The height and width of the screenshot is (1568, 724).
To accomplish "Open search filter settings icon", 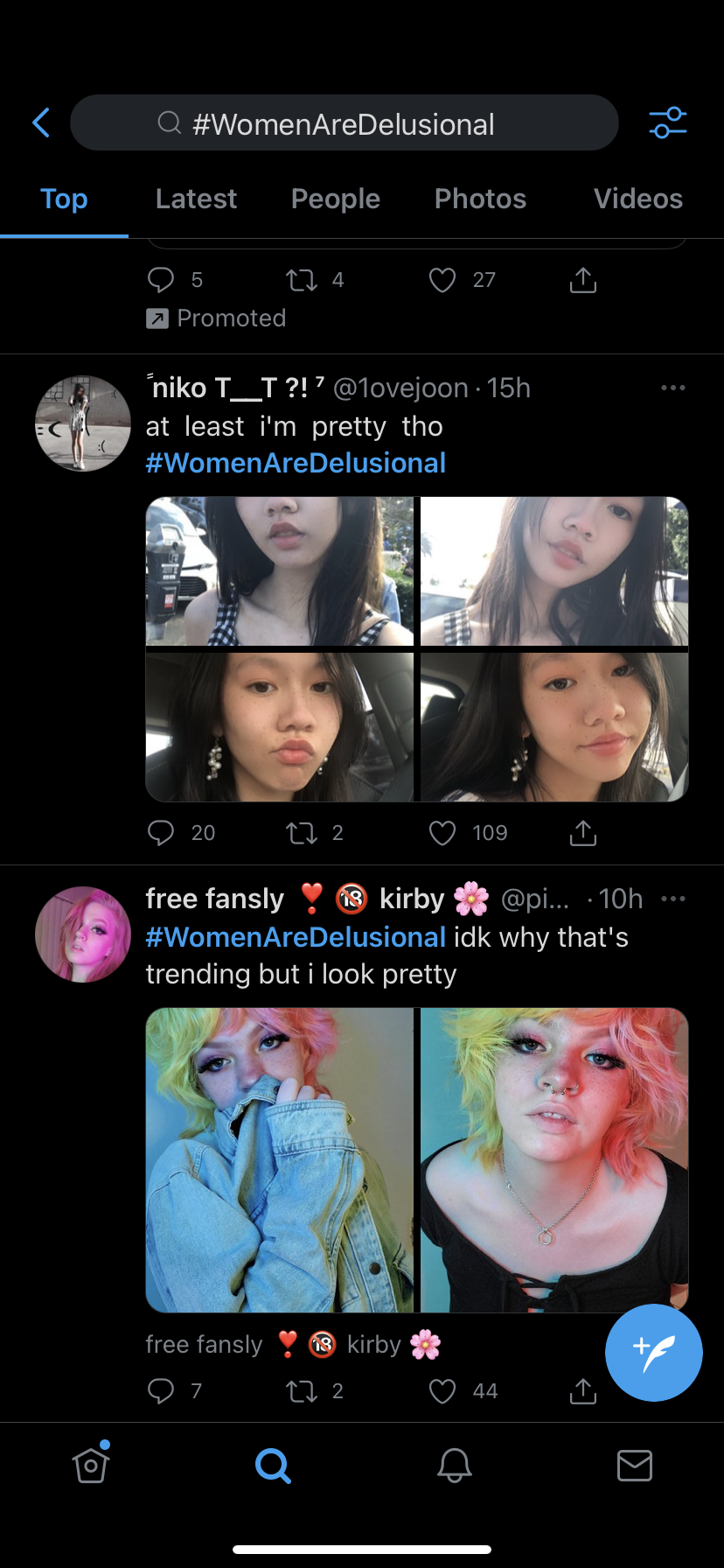I will coord(667,123).
